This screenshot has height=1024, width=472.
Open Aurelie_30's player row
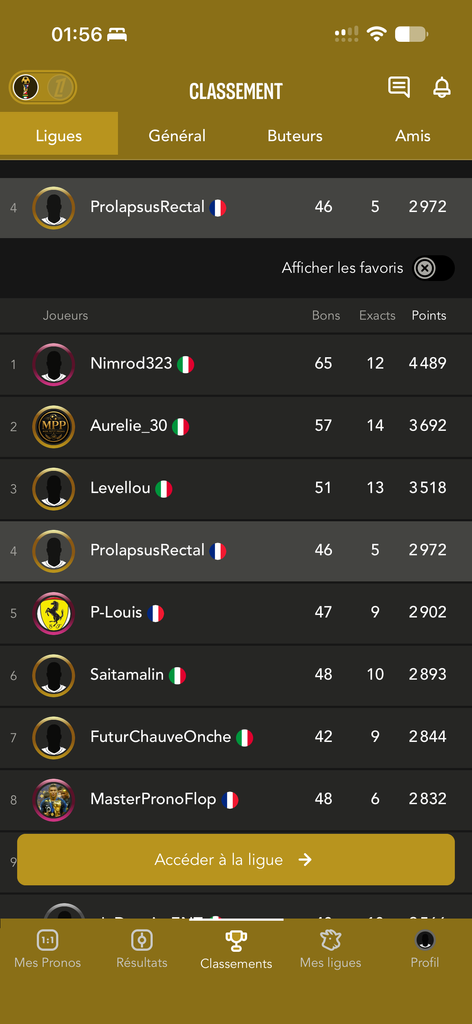[236, 426]
